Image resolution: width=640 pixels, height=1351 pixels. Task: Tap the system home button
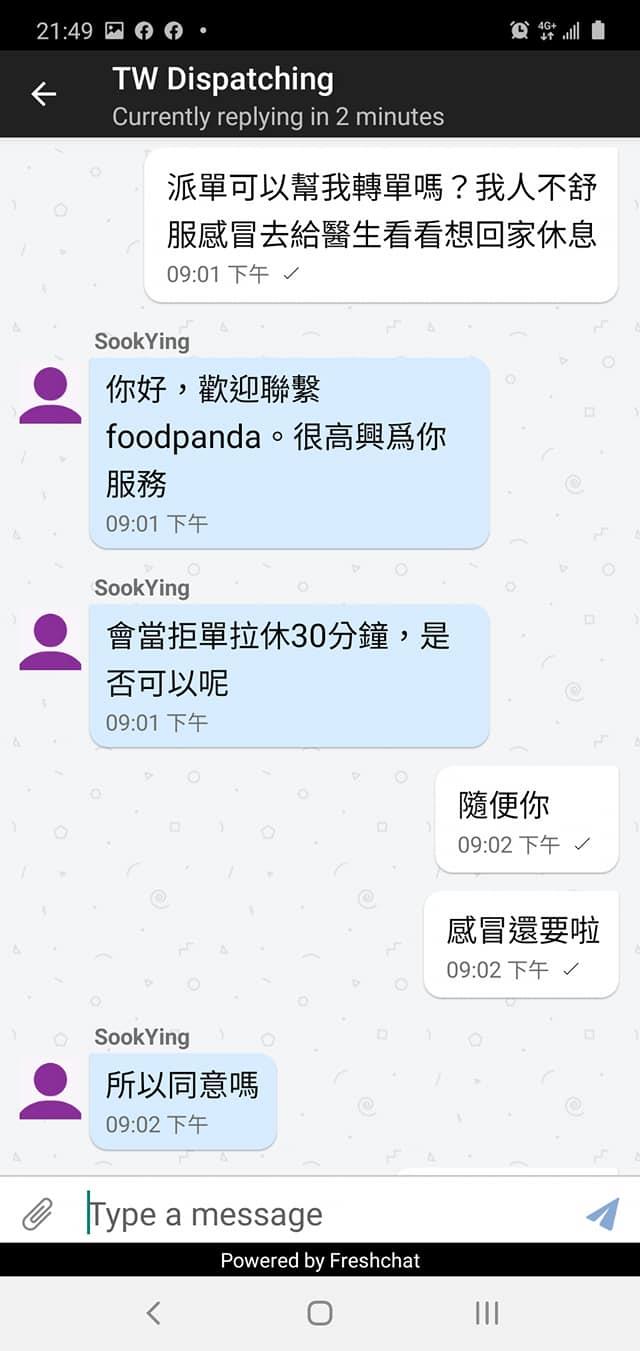click(320, 1313)
